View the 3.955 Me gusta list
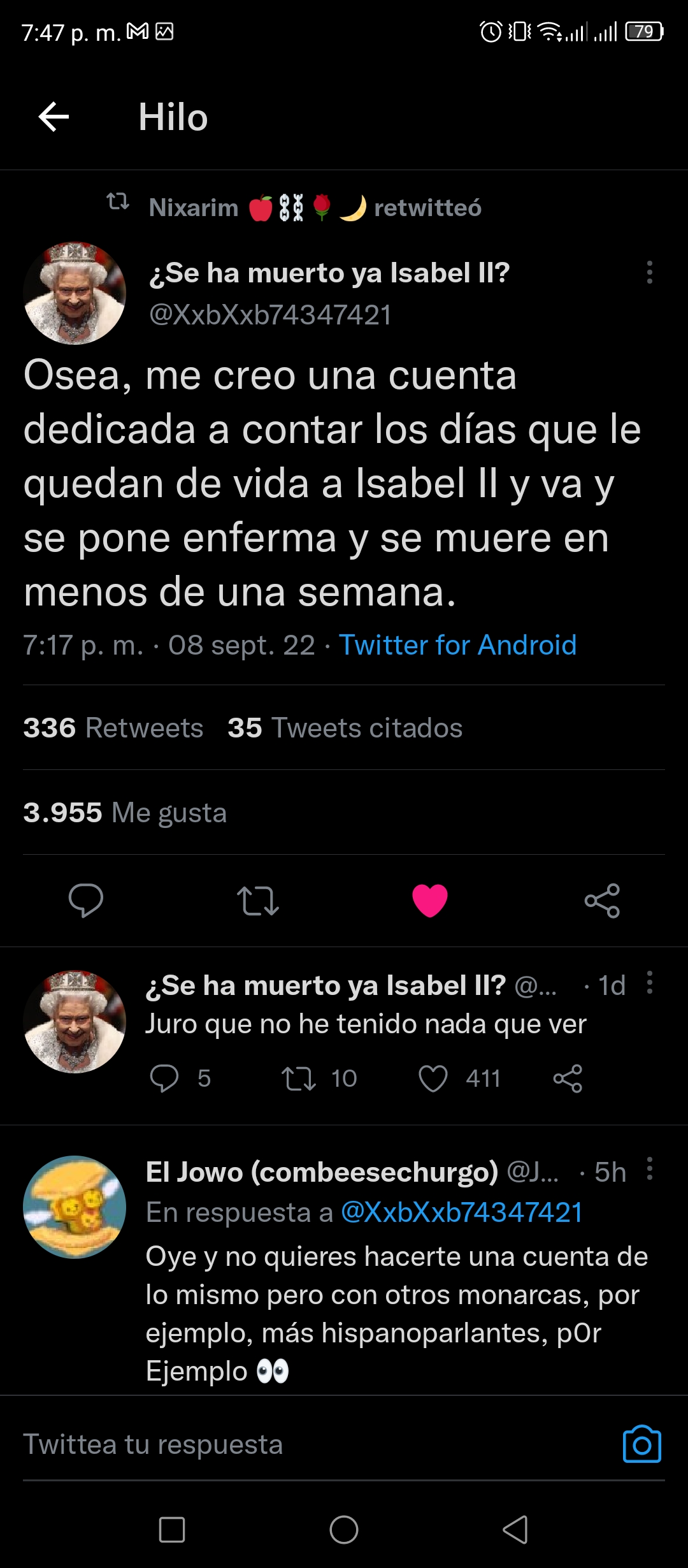The width and height of the screenshot is (688, 1568). (x=125, y=813)
